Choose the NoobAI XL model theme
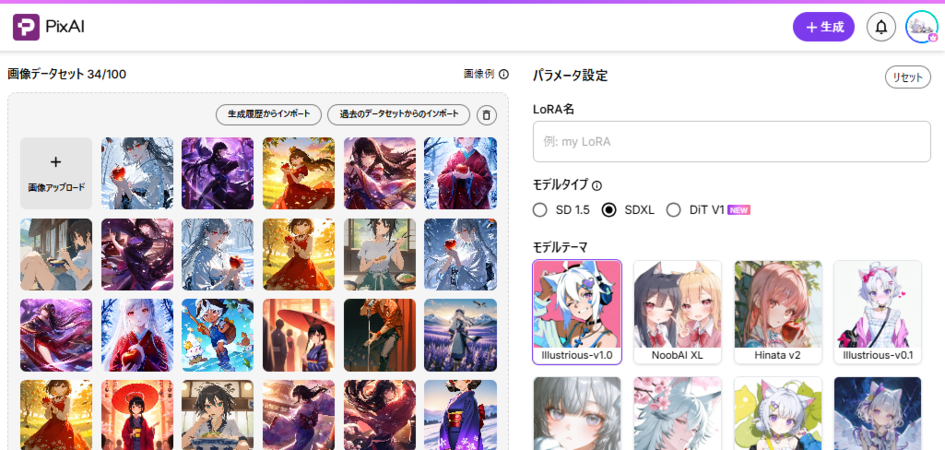 [x=677, y=312]
